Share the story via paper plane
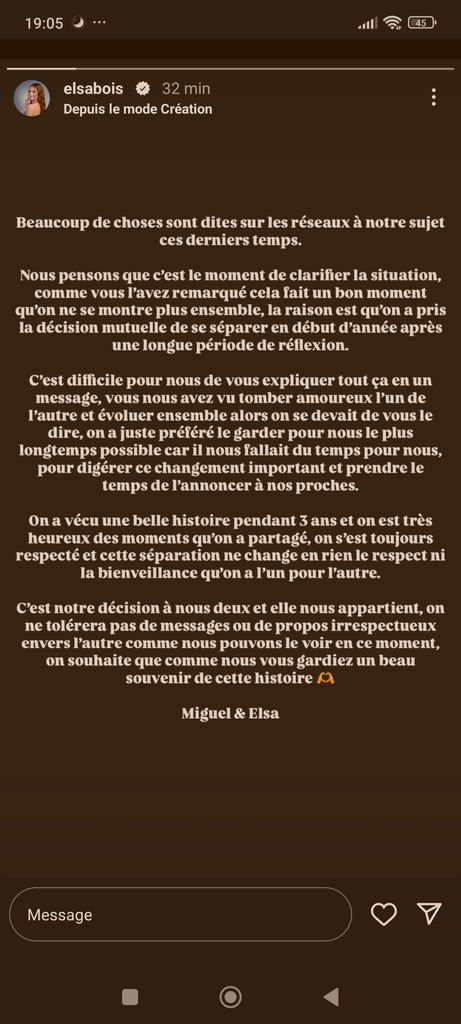This screenshot has width=461, height=1024. pos(430,914)
